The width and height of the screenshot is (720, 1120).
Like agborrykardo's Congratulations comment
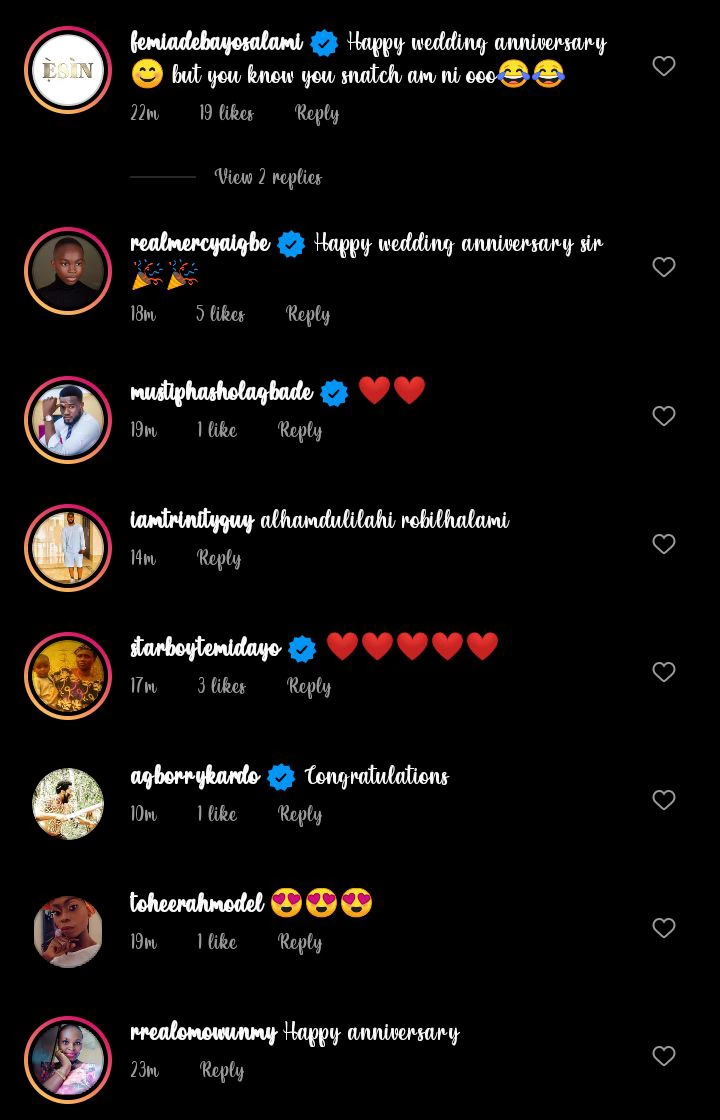pyautogui.click(x=664, y=800)
